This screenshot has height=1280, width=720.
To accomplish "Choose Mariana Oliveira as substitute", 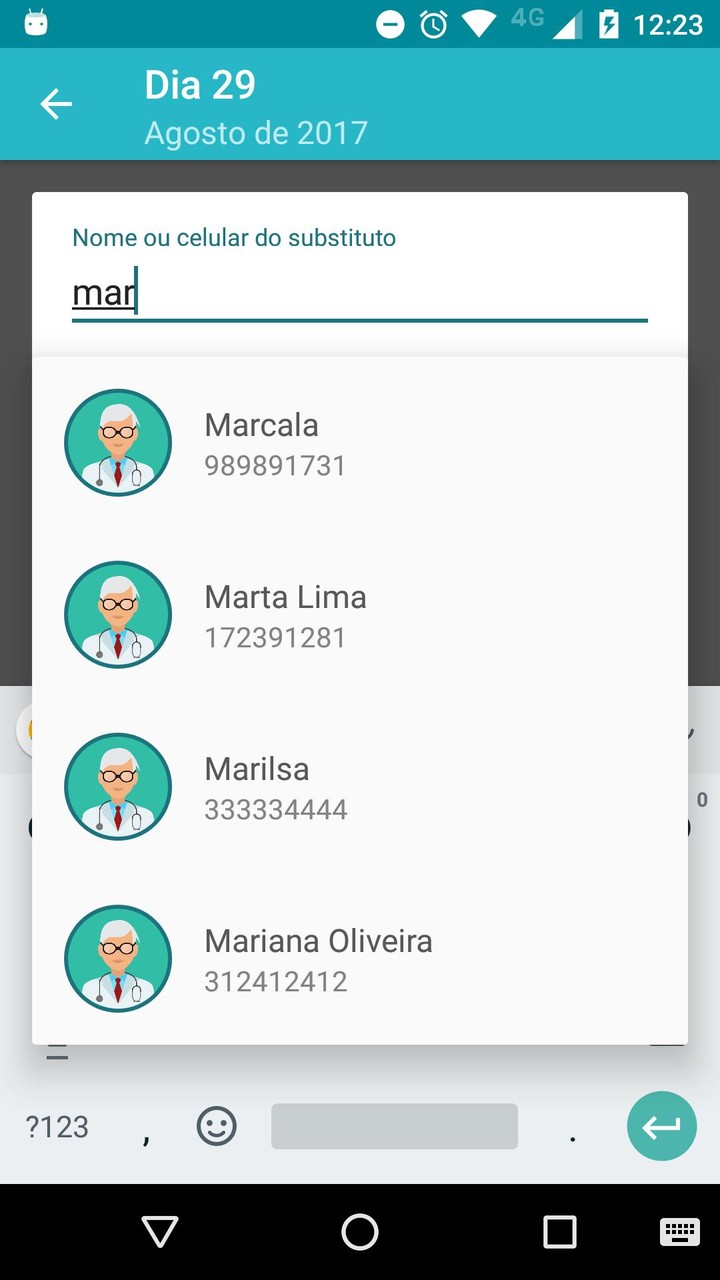I will (x=318, y=940).
